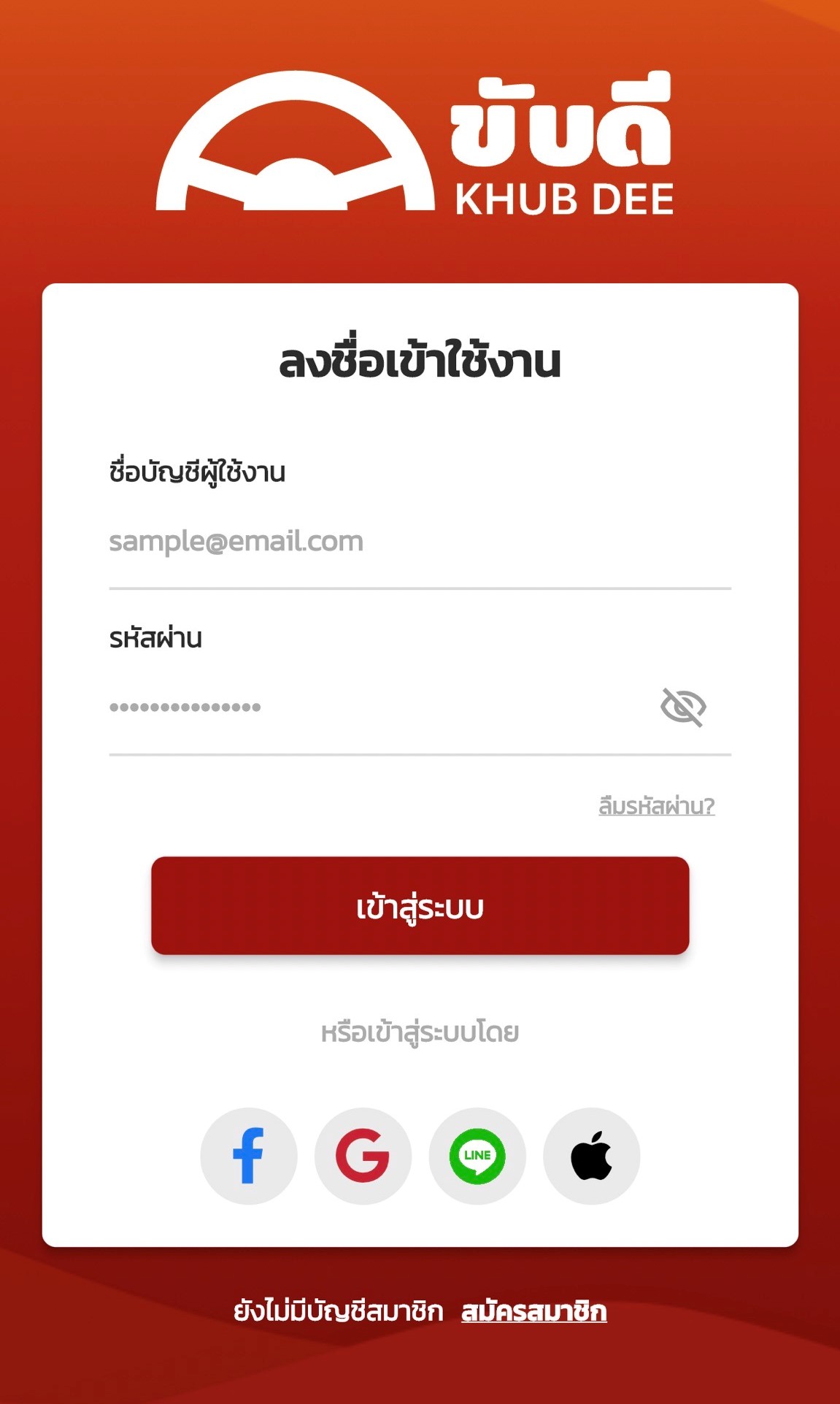Open the ลืมรหัสผ่าน? forgot password link
840x1404 pixels.
656,806
